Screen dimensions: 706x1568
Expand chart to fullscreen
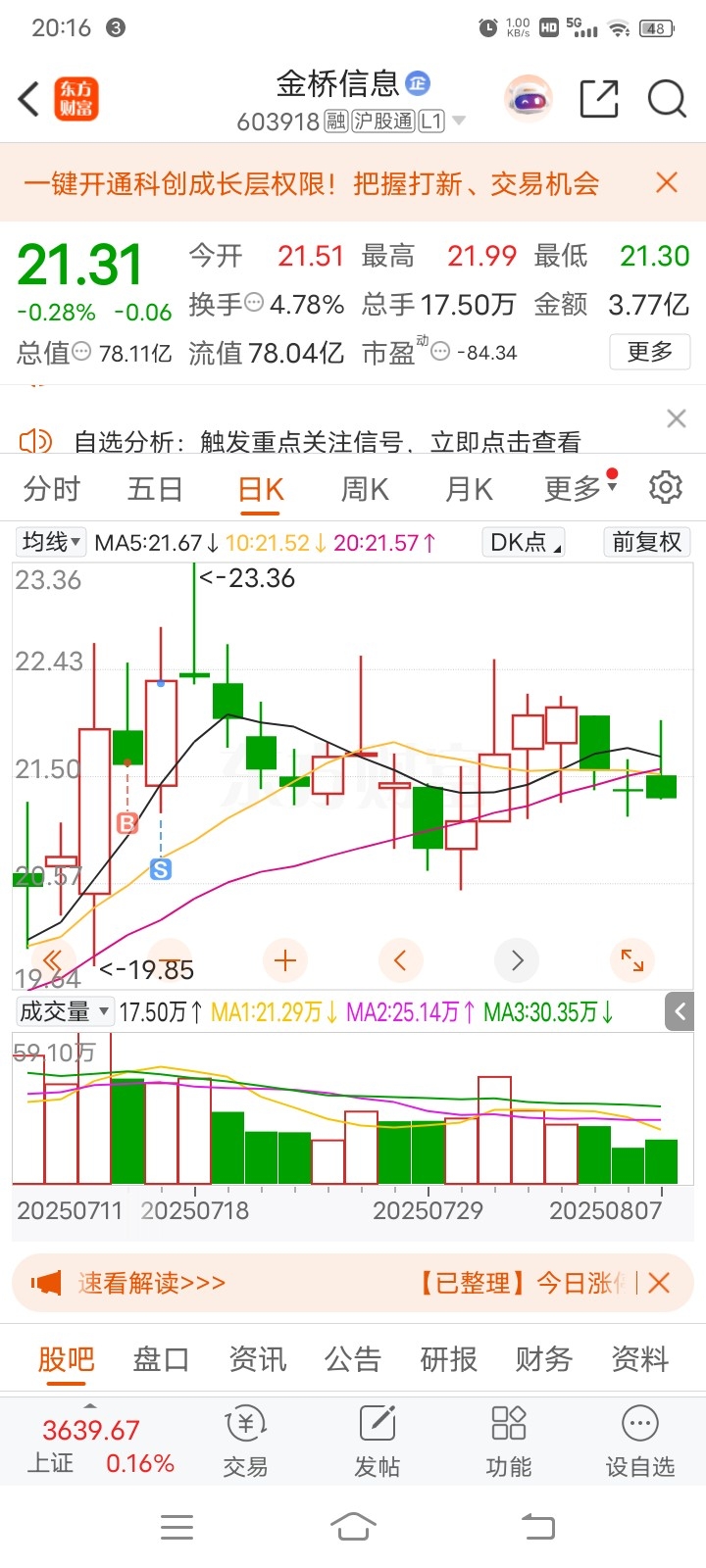coord(632,960)
